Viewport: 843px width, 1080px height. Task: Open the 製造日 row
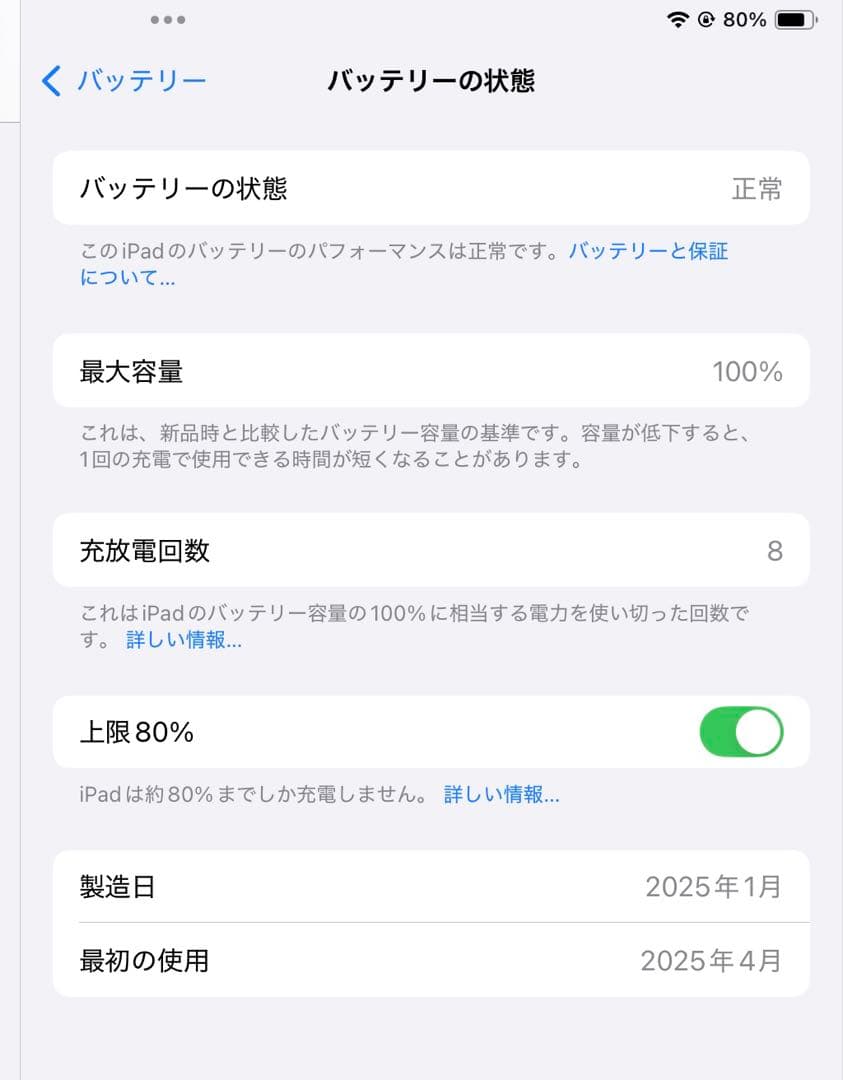click(x=430, y=886)
